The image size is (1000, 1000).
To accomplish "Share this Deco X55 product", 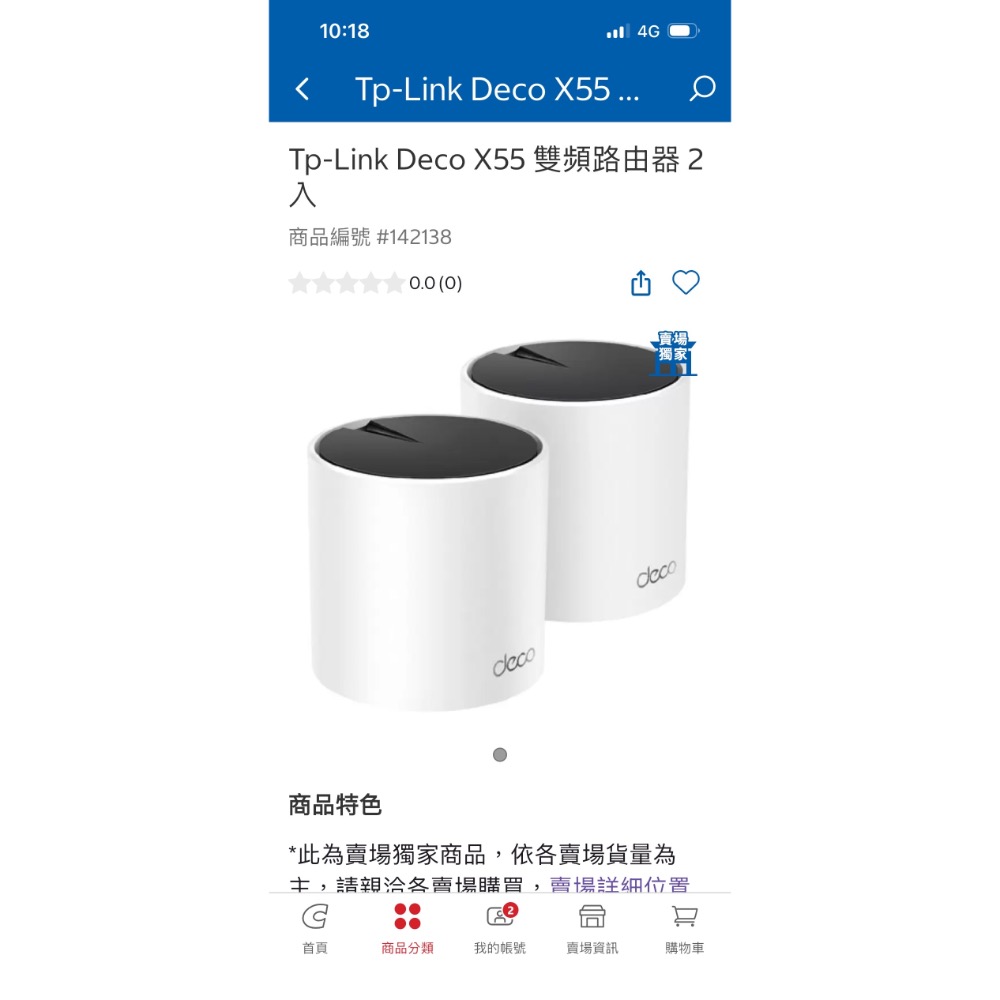I will [640, 283].
